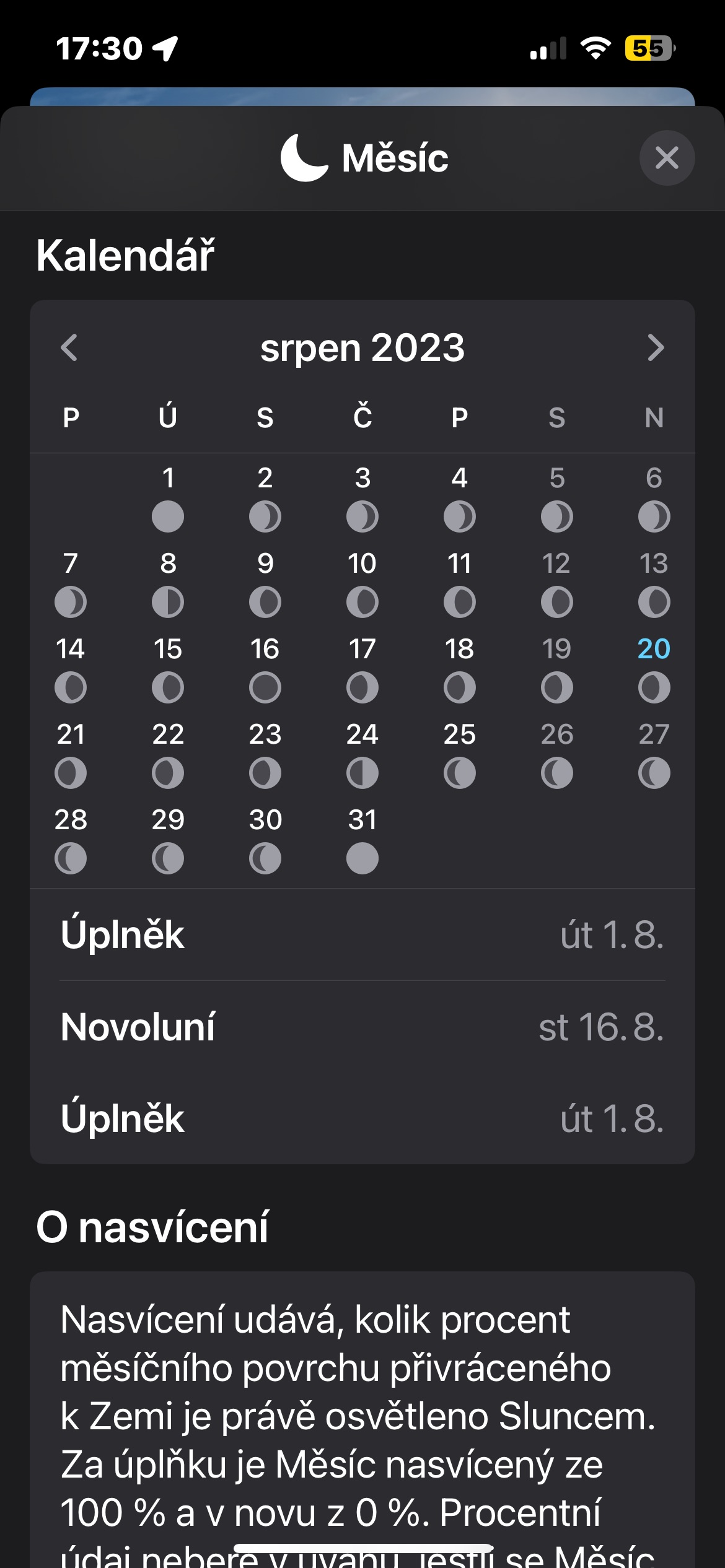This screenshot has width=725, height=1568.
Task: Go to the previous month
Action: tap(69, 347)
